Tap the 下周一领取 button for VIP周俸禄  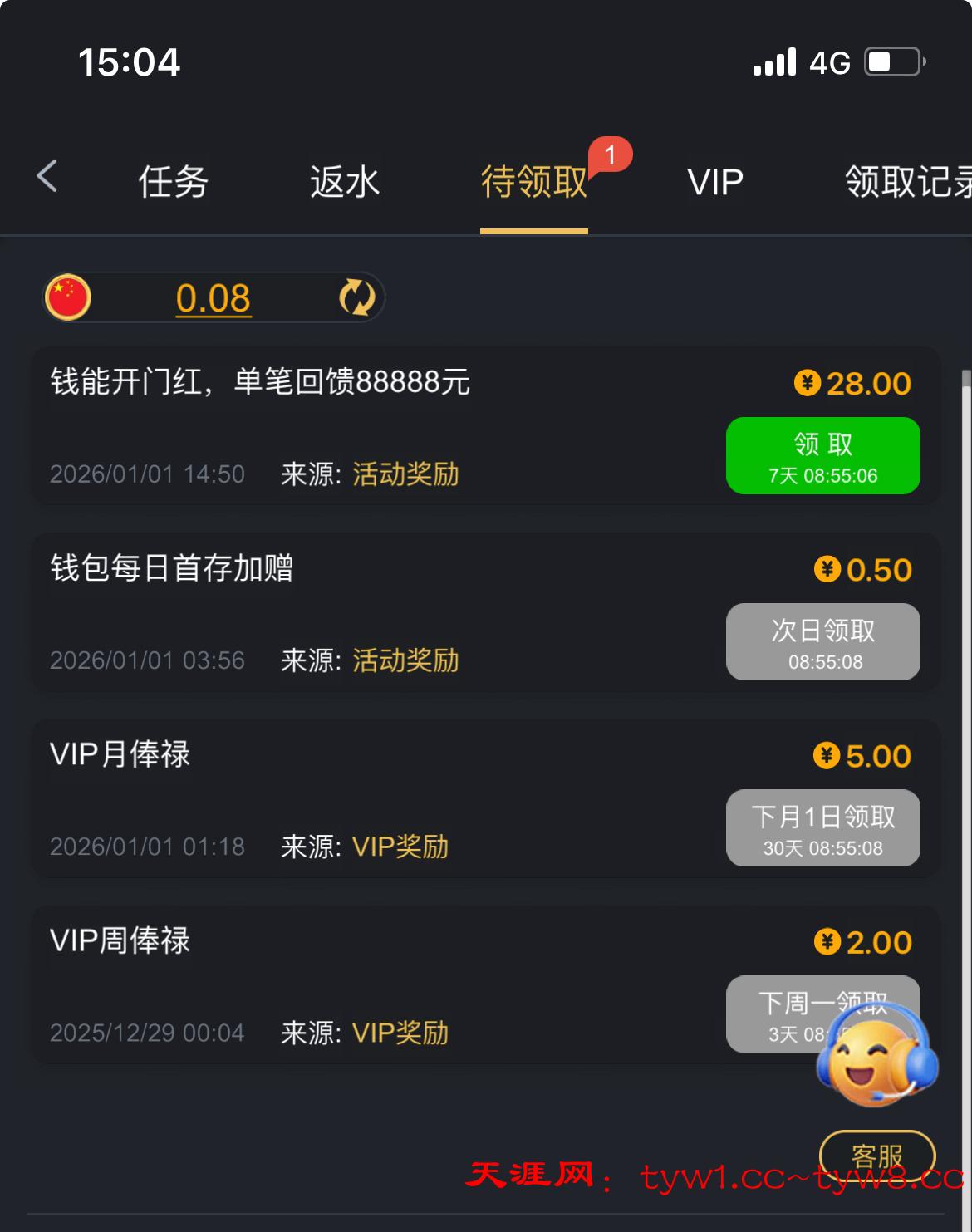point(773,1012)
